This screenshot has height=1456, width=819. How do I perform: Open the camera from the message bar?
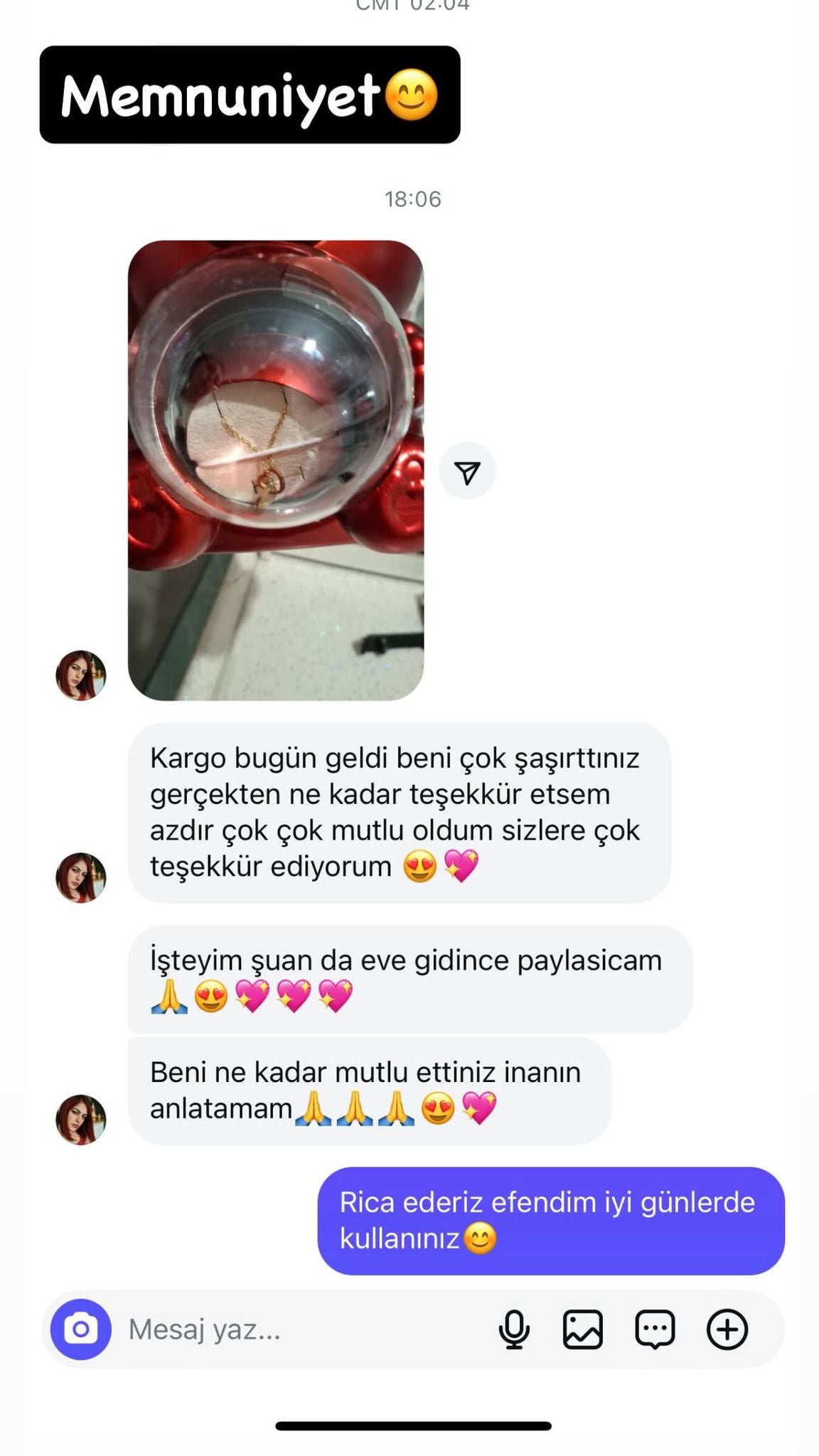pos(80,1329)
